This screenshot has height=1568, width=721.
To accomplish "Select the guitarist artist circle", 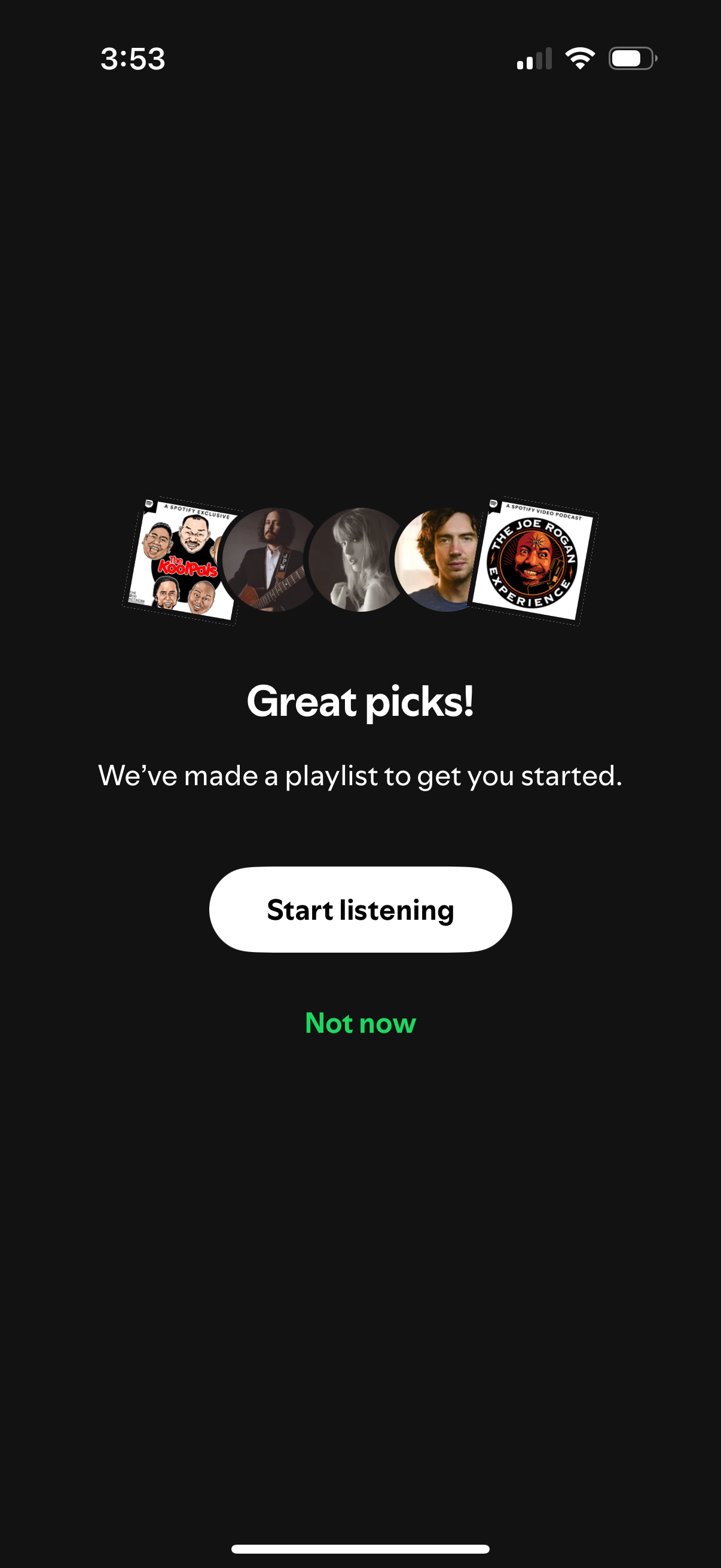I will (271, 560).
